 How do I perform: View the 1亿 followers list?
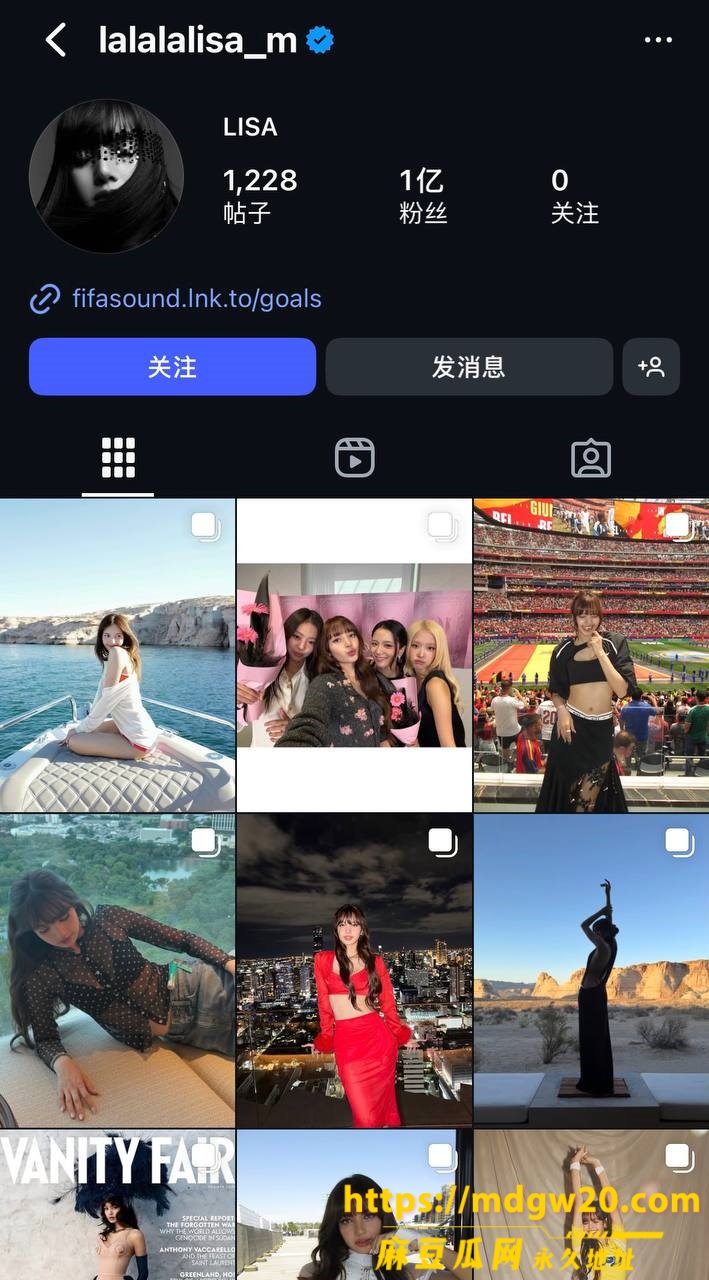[422, 195]
